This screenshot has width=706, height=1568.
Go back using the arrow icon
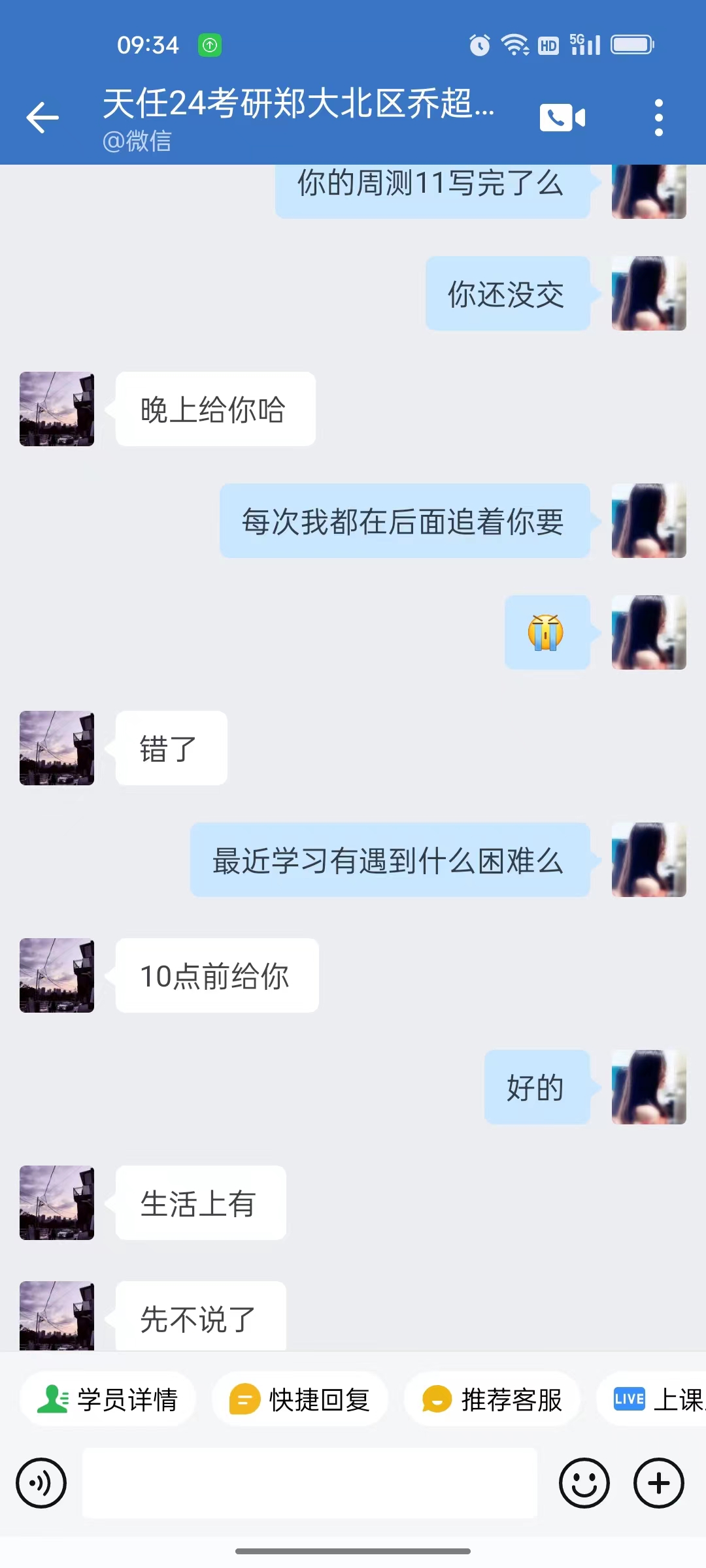[42, 118]
